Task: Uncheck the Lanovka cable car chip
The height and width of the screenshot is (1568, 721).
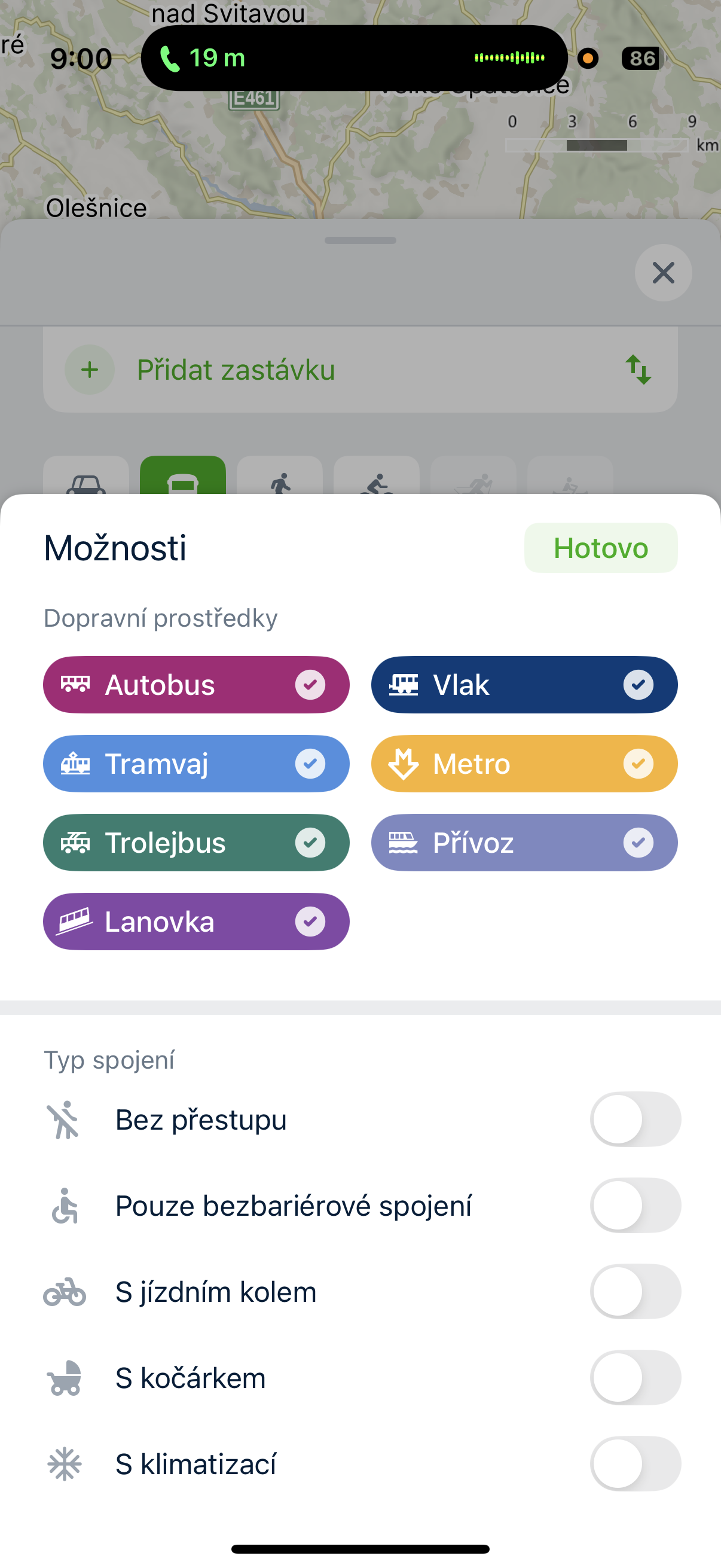Action: [196, 921]
